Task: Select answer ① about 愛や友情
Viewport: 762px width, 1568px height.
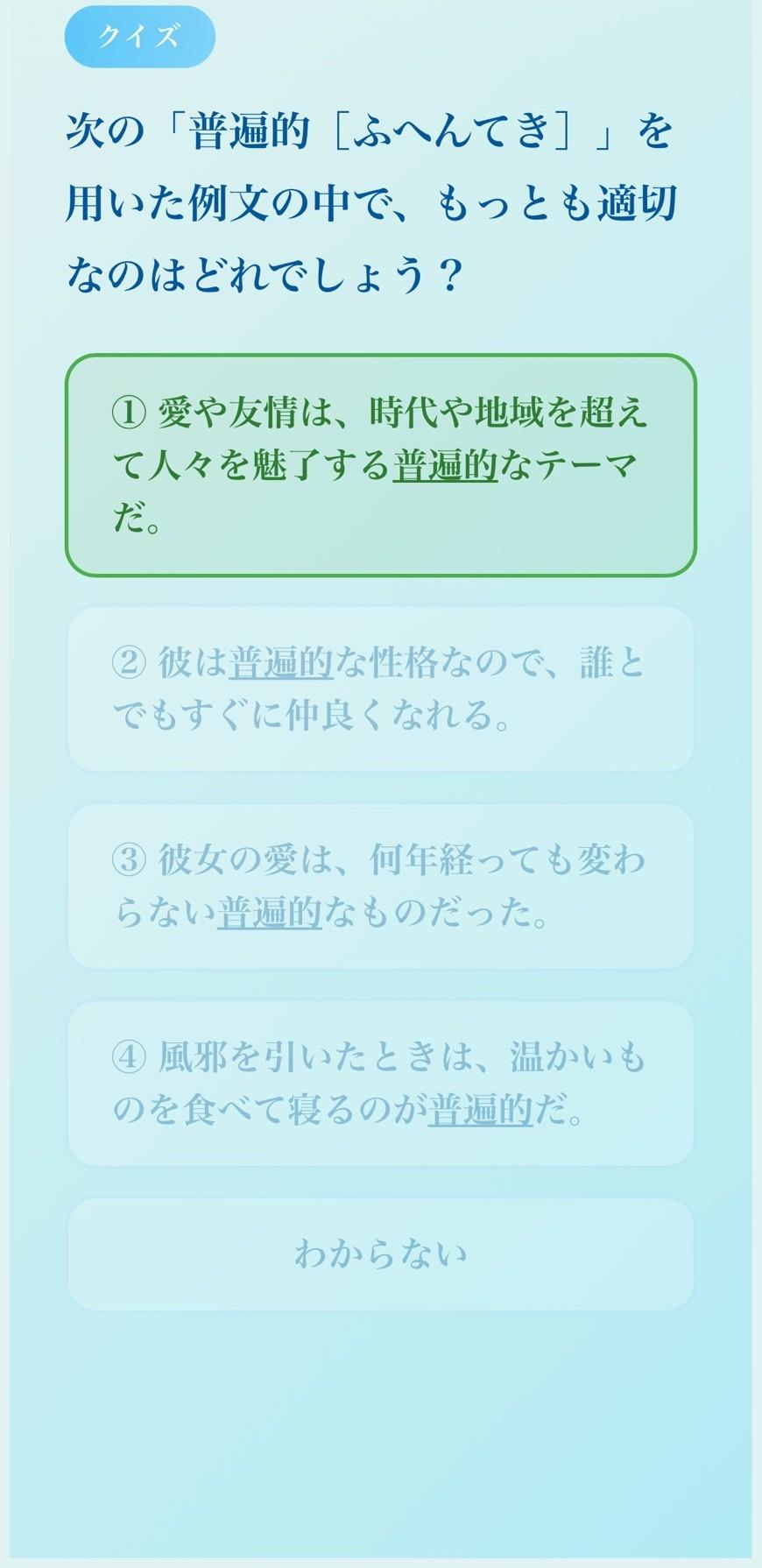Action: pos(380,465)
